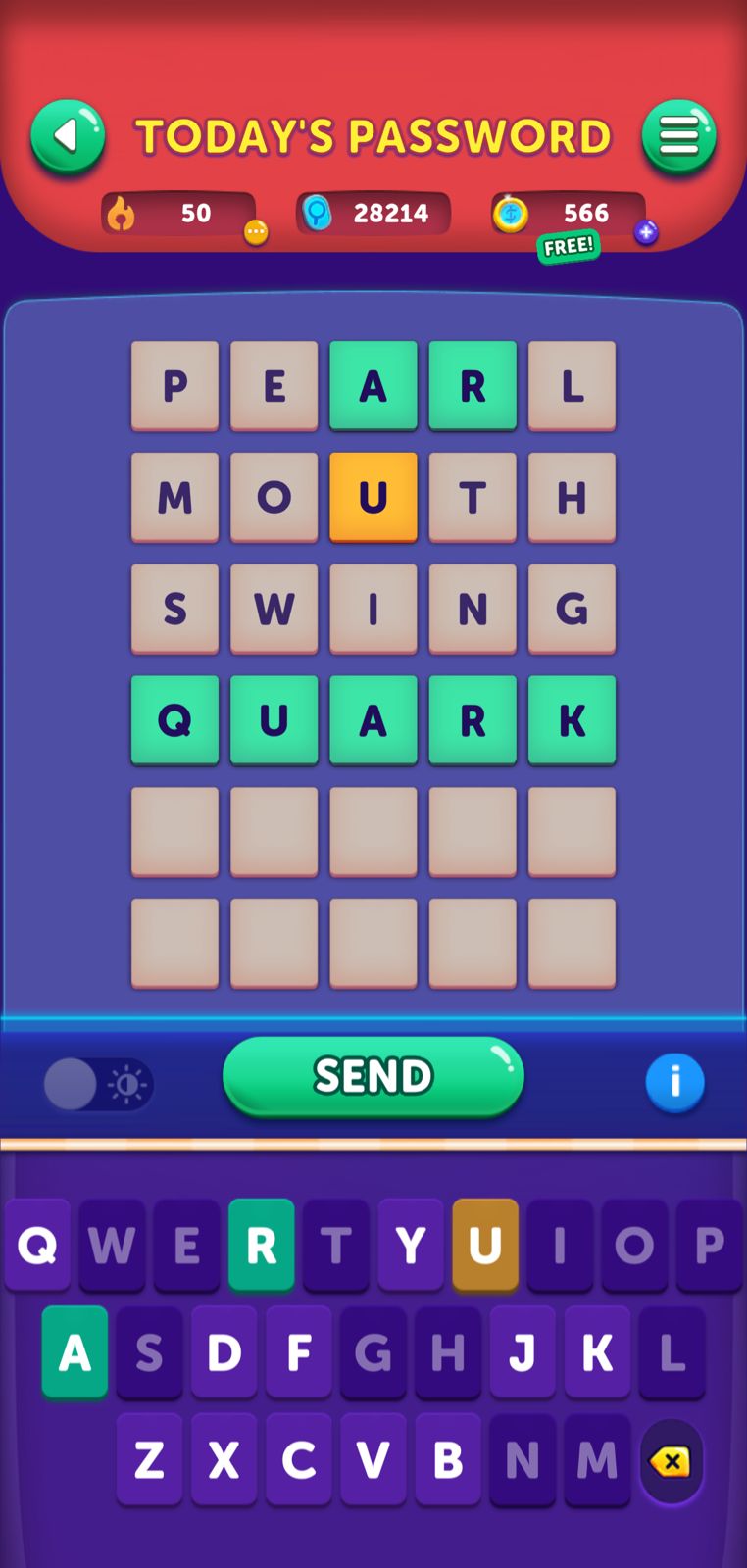Tap the plus icon to get more coins

pos(645,232)
